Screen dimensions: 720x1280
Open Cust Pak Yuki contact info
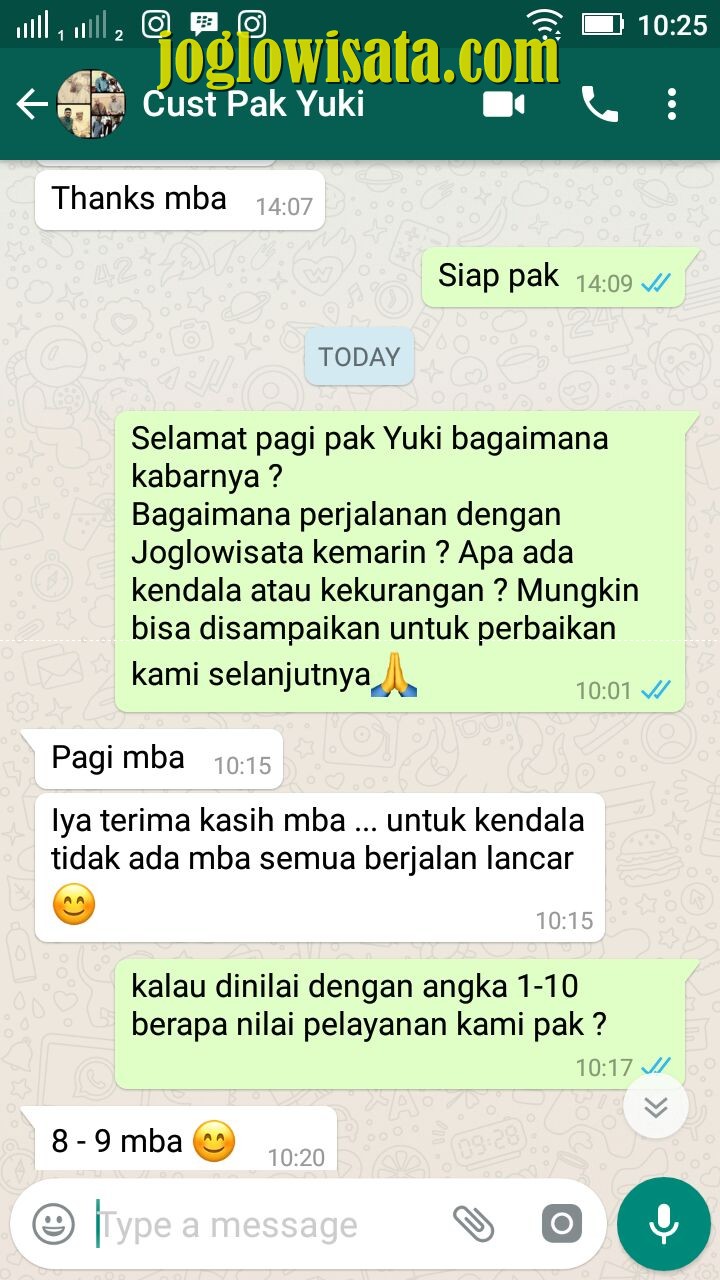pyautogui.click(x=253, y=104)
